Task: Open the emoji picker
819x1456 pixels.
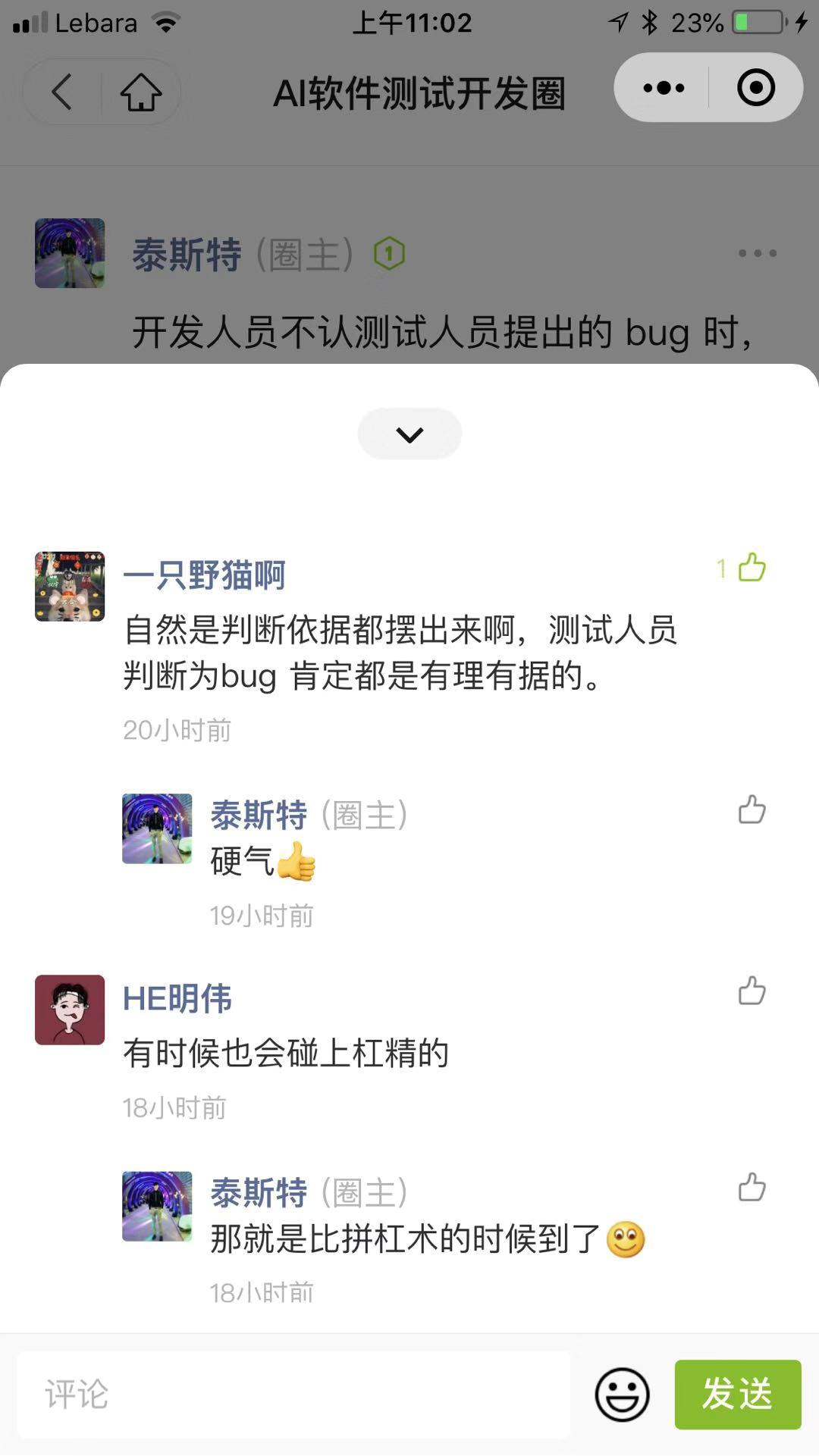Action: pyautogui.click(x=622, y=1395)
